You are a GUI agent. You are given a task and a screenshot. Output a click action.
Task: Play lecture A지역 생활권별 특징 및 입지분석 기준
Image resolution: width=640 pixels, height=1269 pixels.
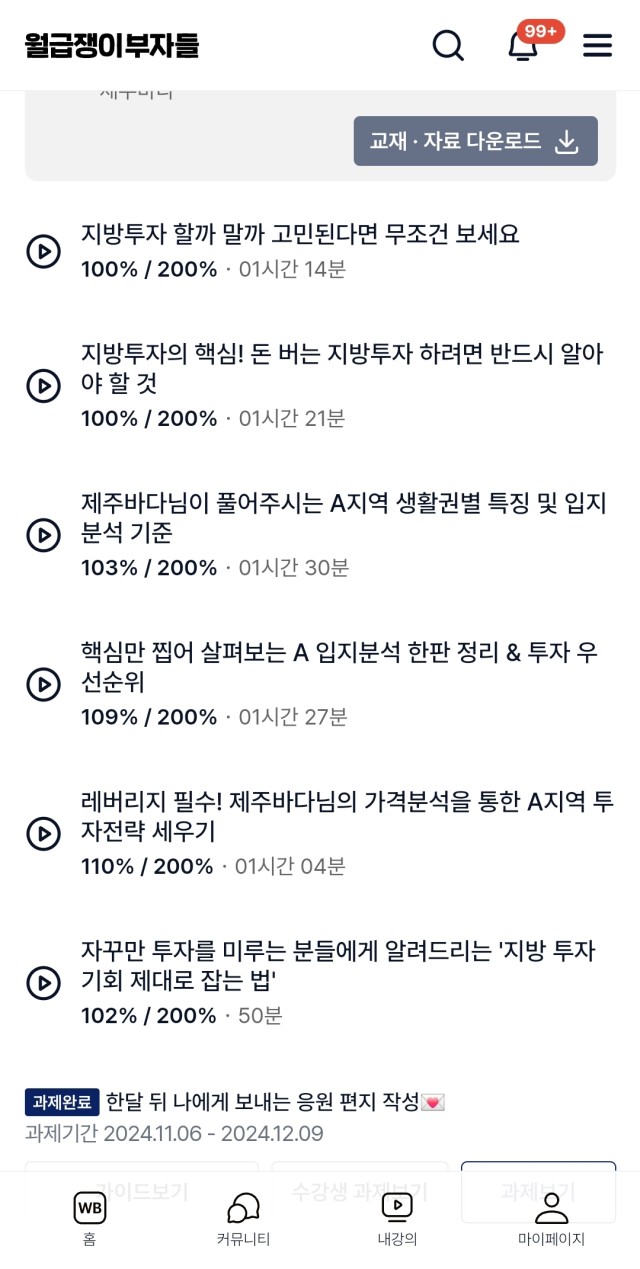click(43, 535)
